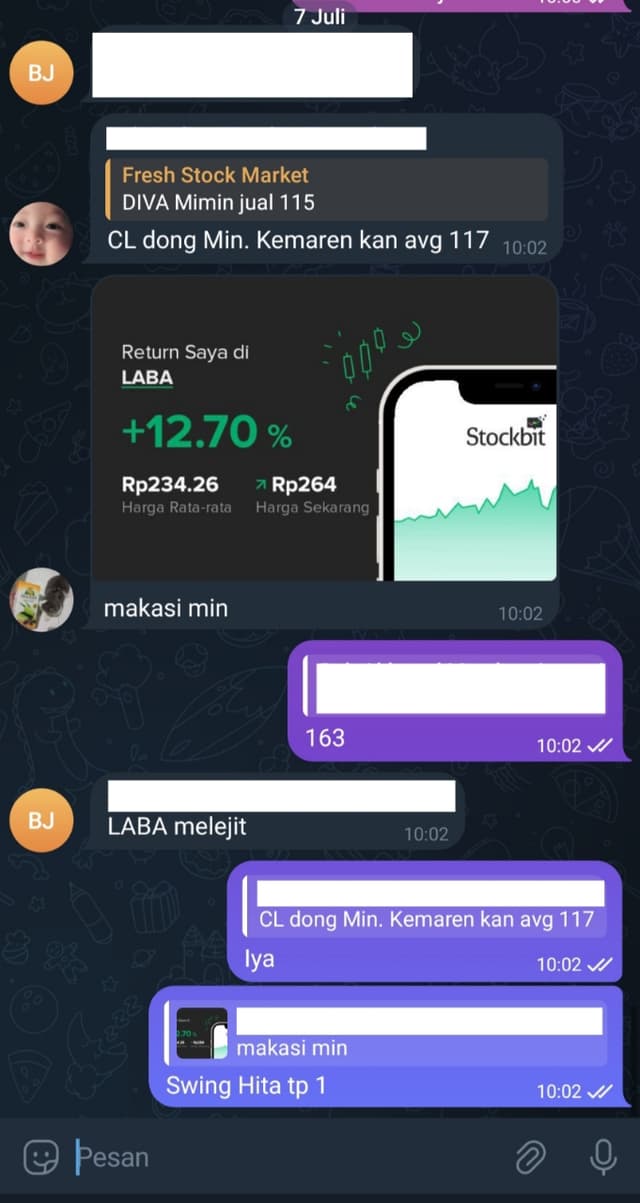Image resolution: width=640 pixels, height=1203 pixels.
Task: Record a voice message with the microphone
Action: (603, 1157)
